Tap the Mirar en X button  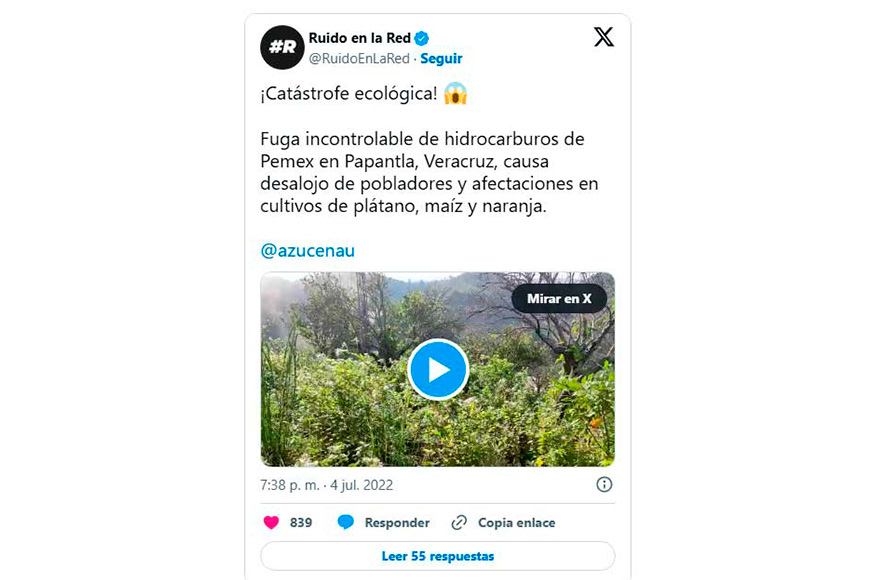559,298
